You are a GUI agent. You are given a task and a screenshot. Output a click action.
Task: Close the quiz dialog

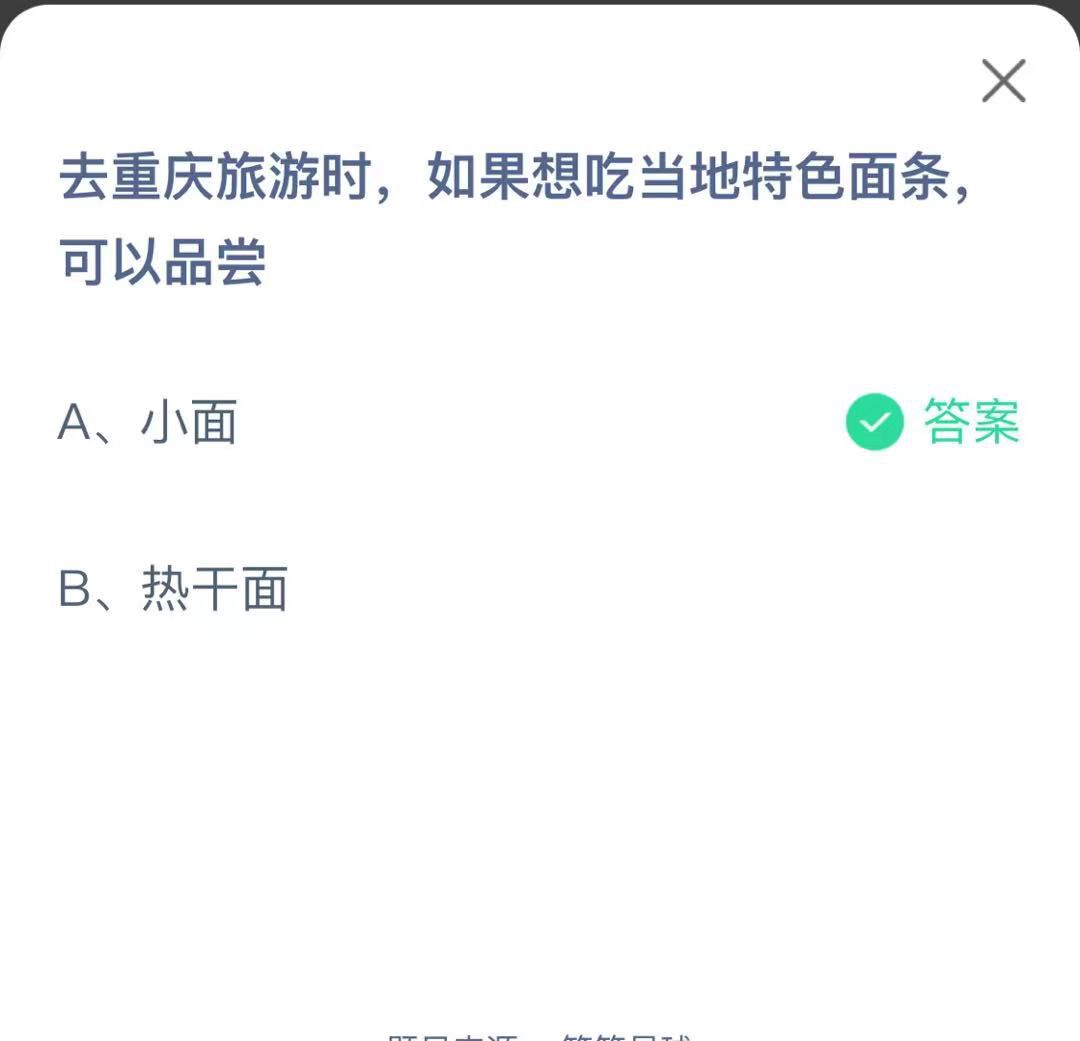[1003, 81]
